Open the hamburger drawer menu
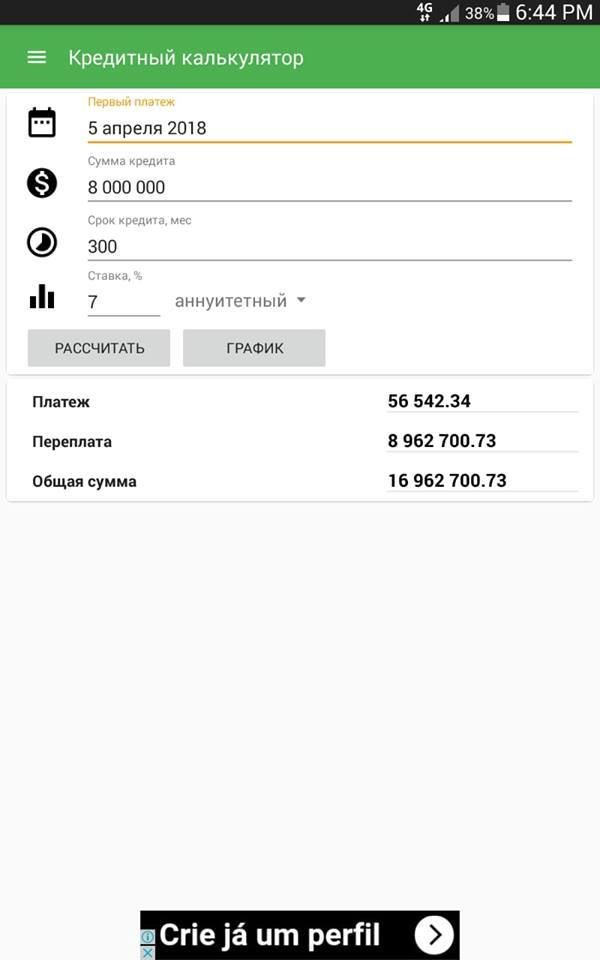Screen dimensions: 600x960 (37, 57)
